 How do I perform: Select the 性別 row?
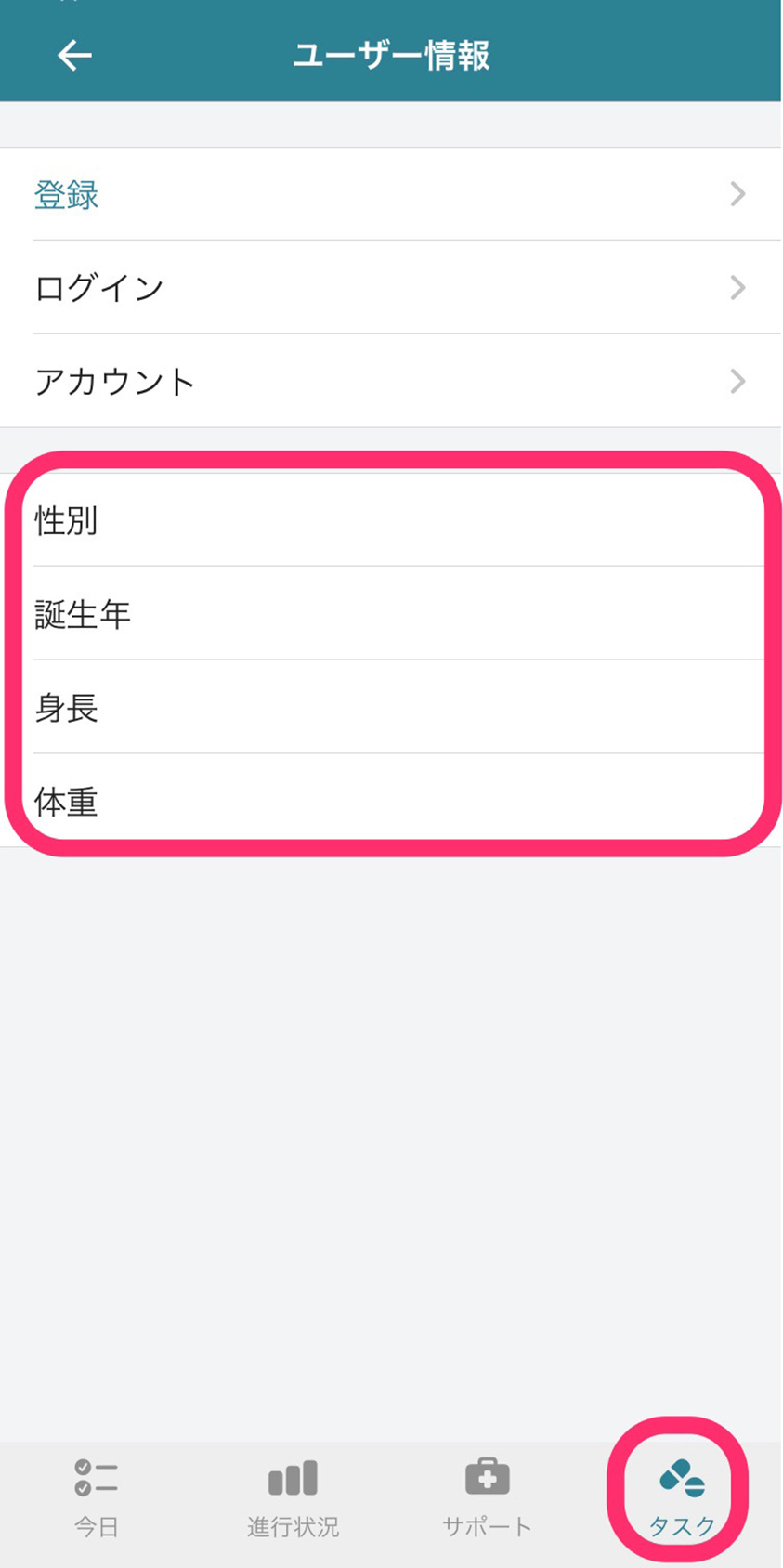pyautogui.click(x=391, y=520)
